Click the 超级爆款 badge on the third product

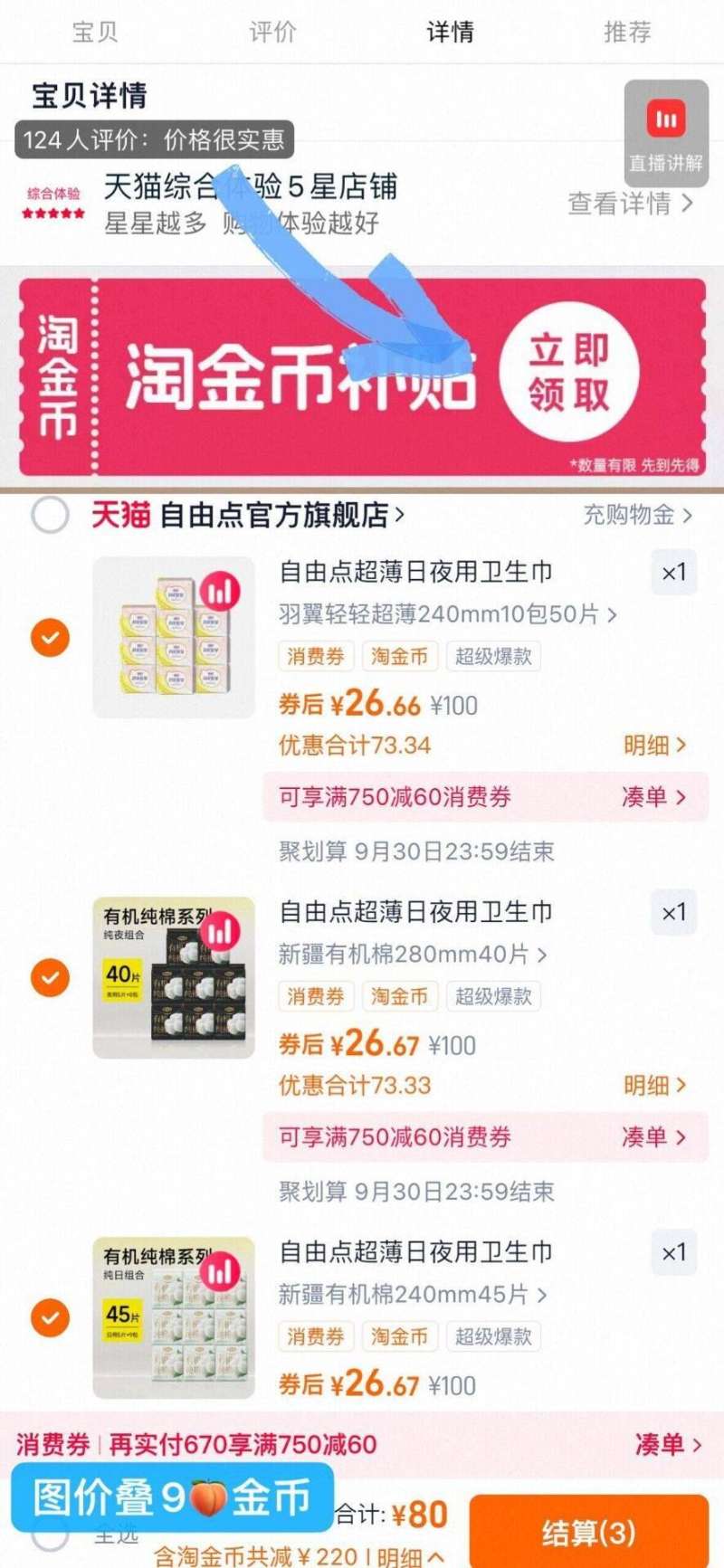[494, 1336]
